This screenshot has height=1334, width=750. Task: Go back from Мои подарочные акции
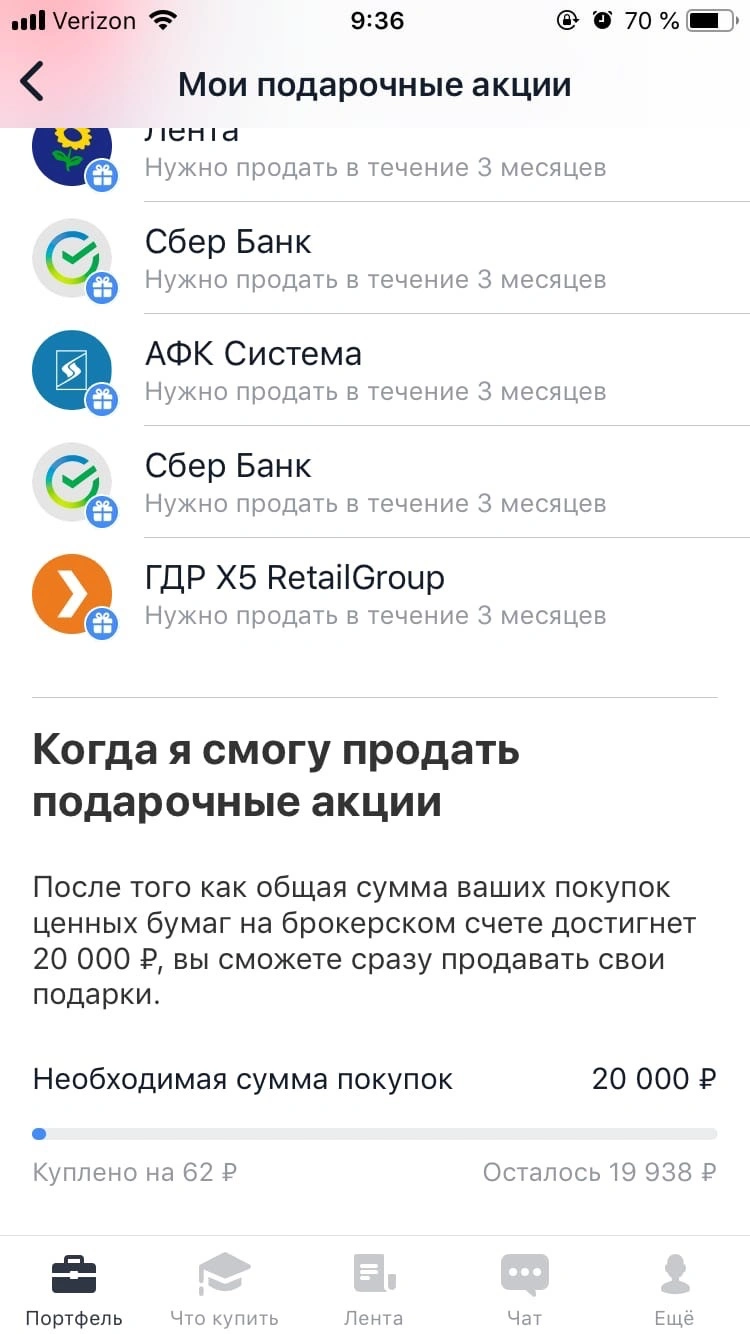33,82
